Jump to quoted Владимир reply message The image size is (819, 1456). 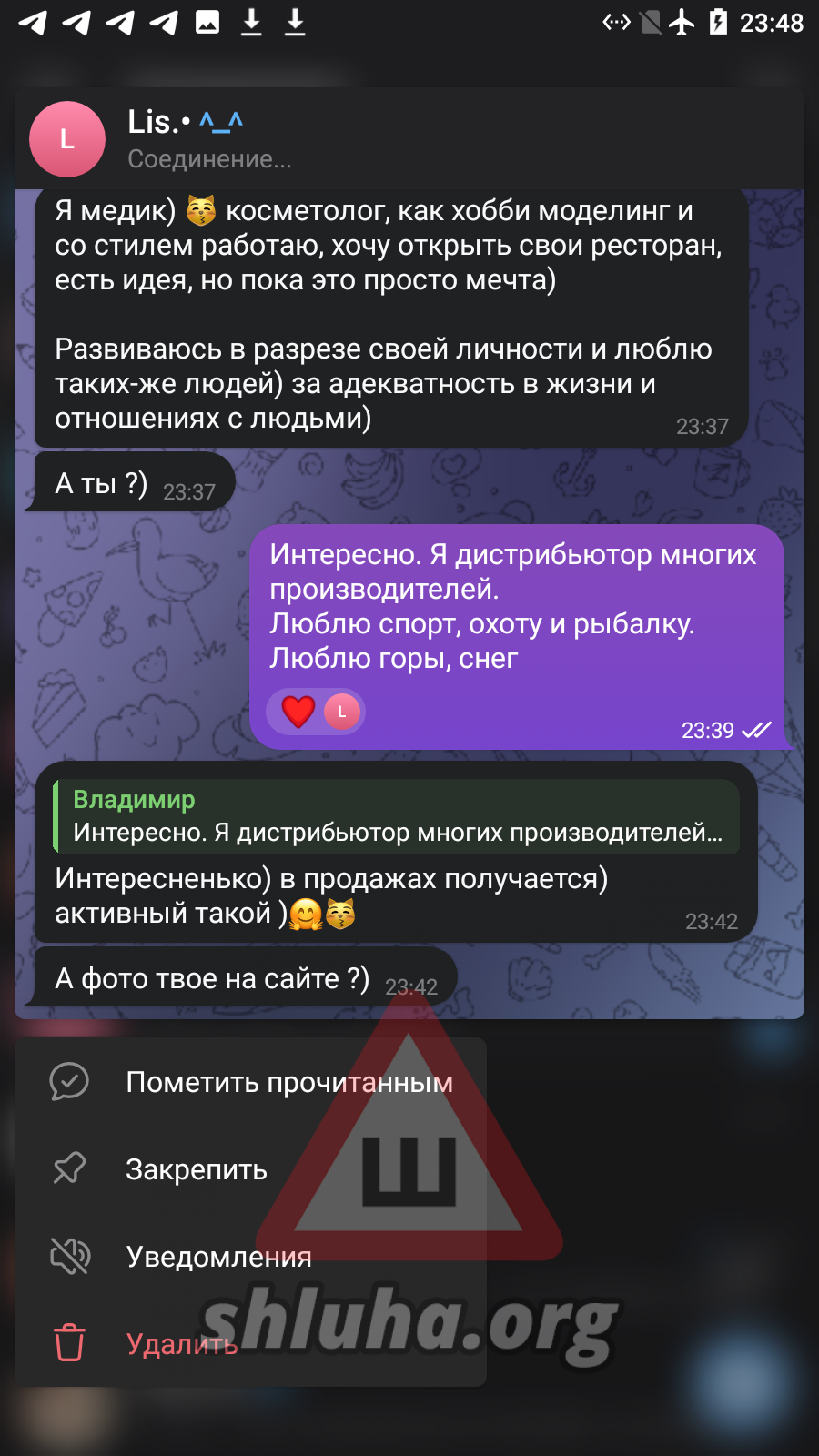pos(396,816)
